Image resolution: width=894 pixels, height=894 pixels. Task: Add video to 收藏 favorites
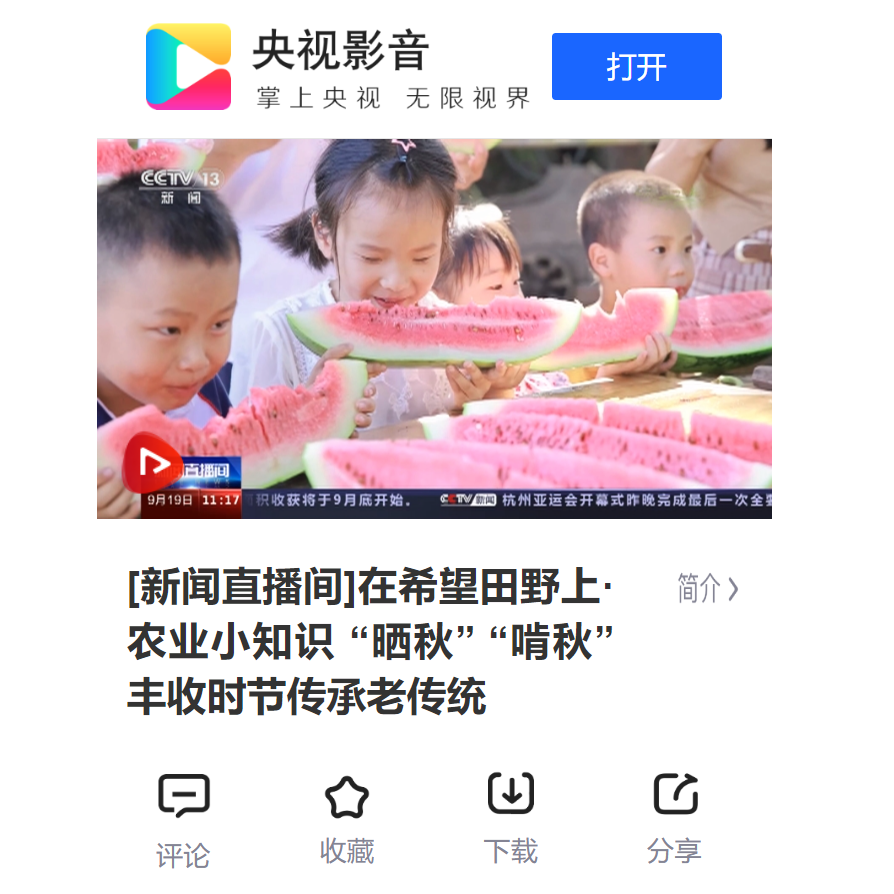(x=347, y=818)
